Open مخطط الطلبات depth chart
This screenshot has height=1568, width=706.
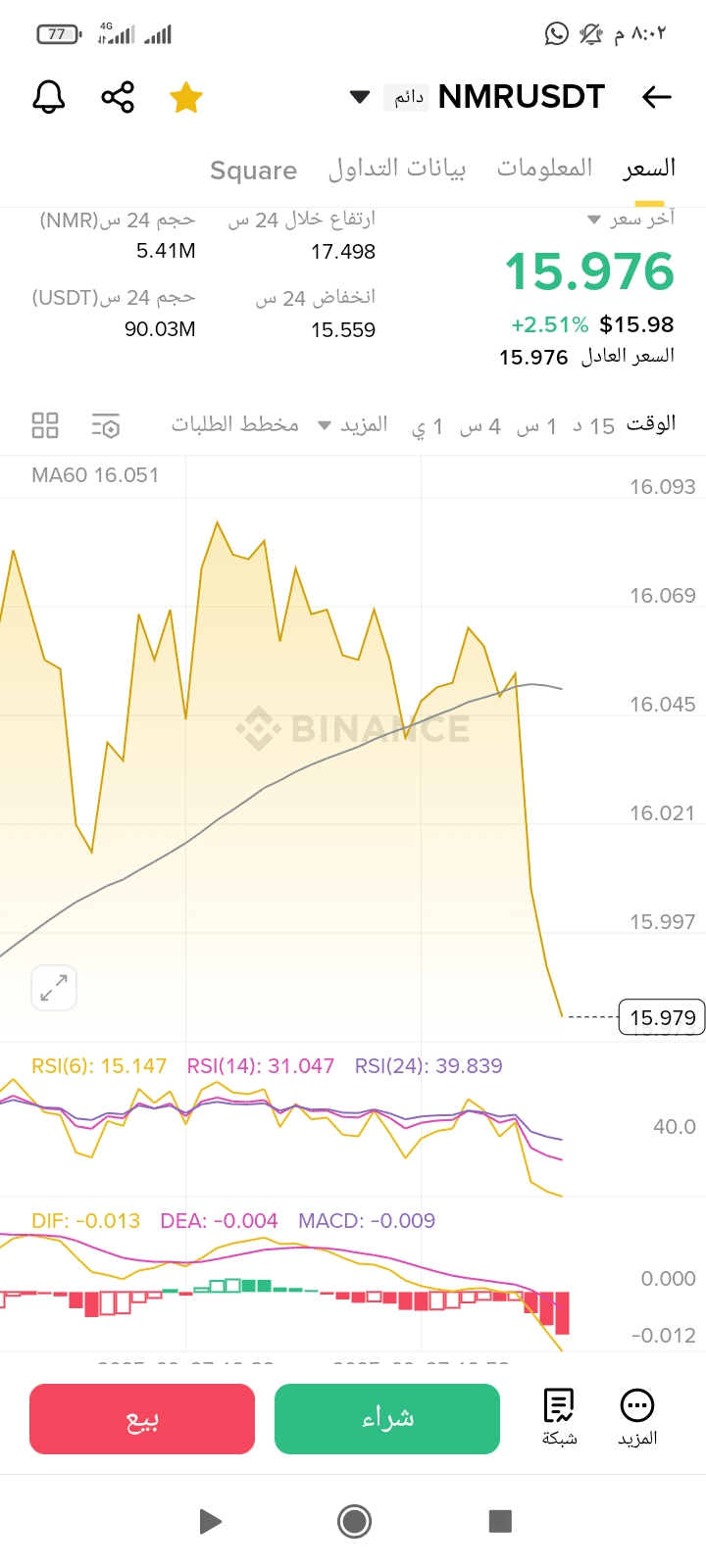[x=235, y=423]
